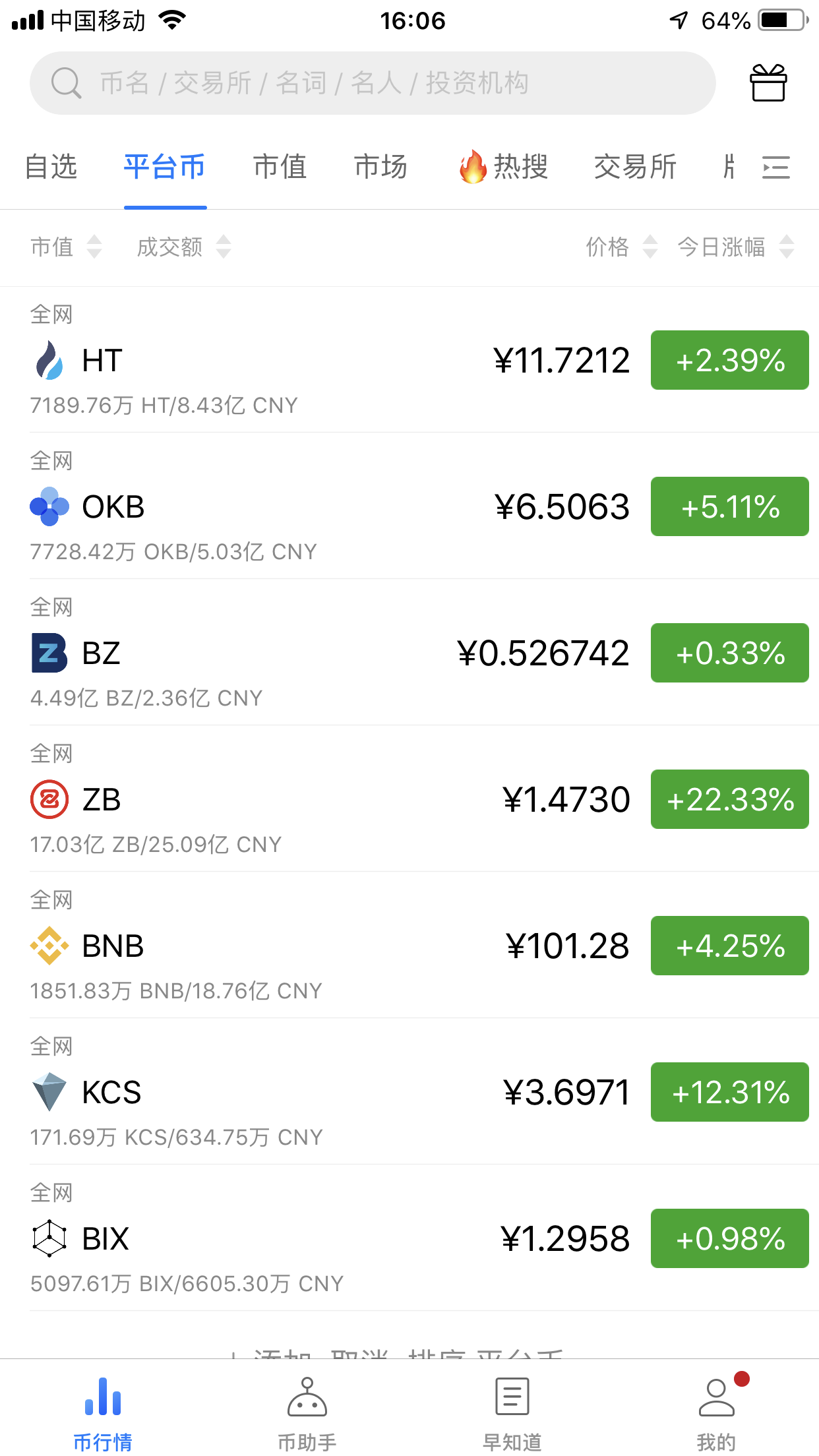Viewport: 819px width, 1456px height.
Task: Switch to the 市值 top tab
Action: pos(280,167)
